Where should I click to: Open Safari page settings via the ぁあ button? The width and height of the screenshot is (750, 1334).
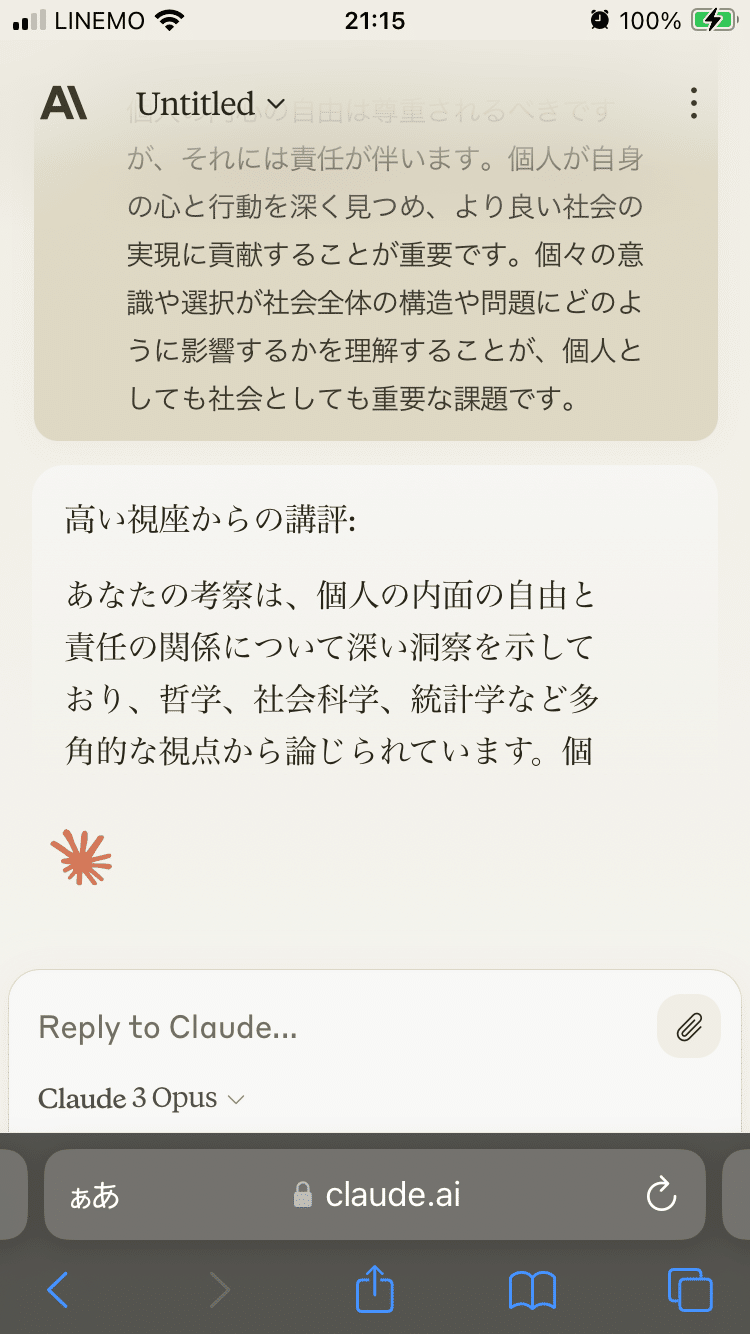(93, 1194)
